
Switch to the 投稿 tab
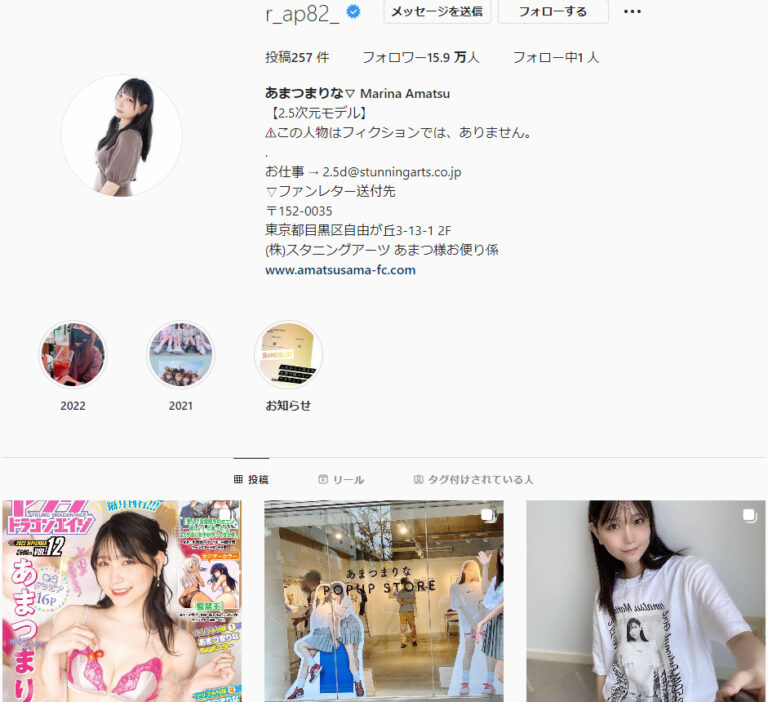point(251,480)
